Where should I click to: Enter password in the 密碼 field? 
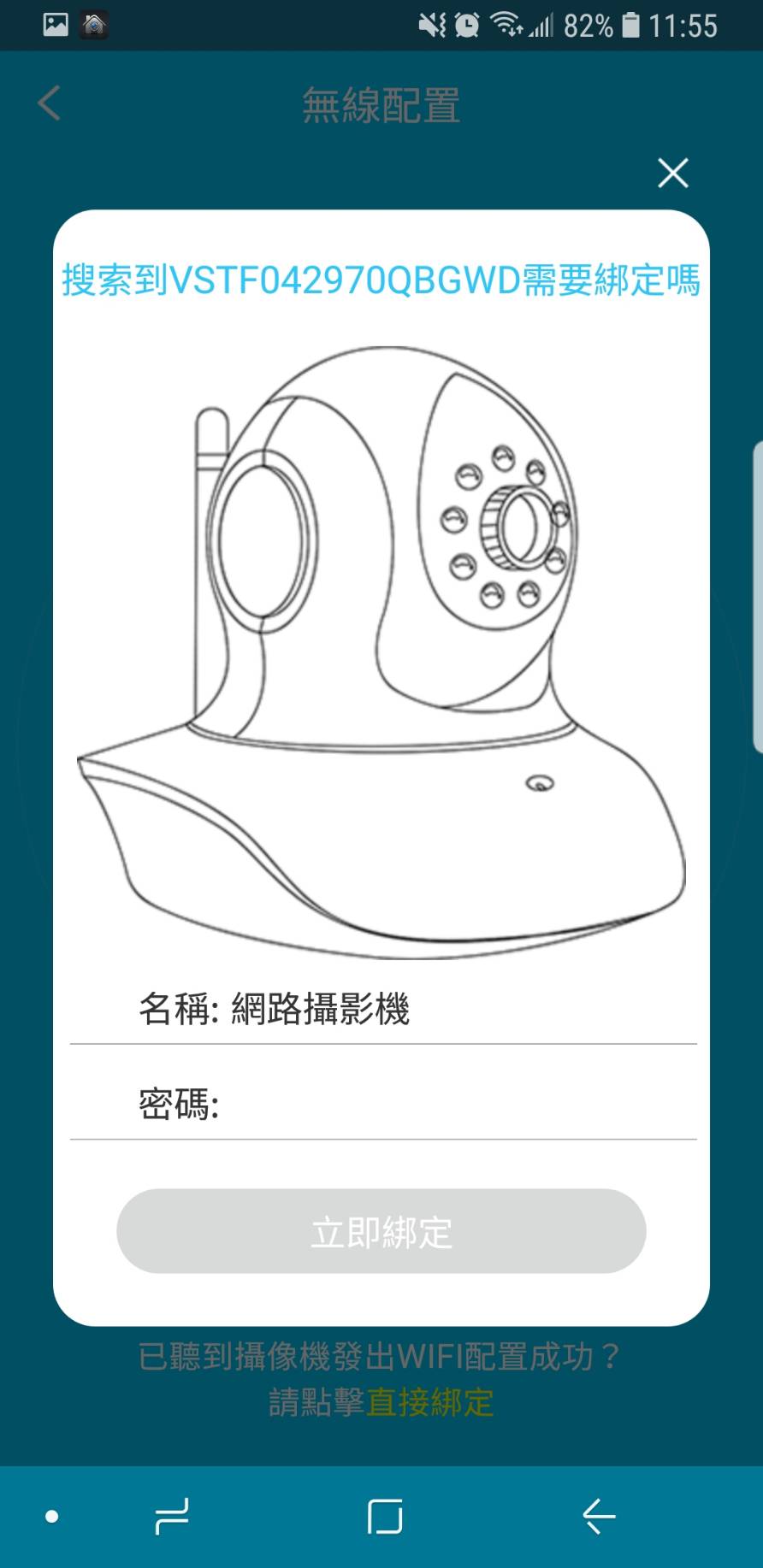click(382, 1104)
